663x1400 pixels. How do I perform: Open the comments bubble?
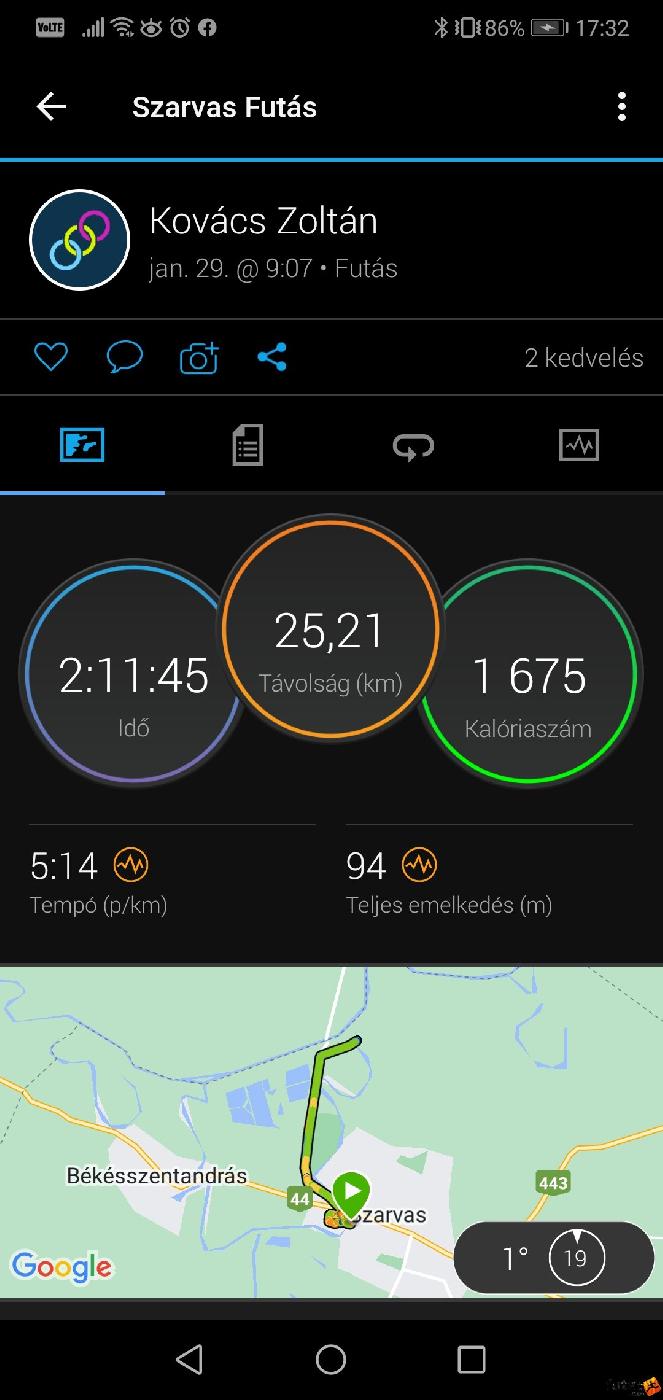(125, 357)
